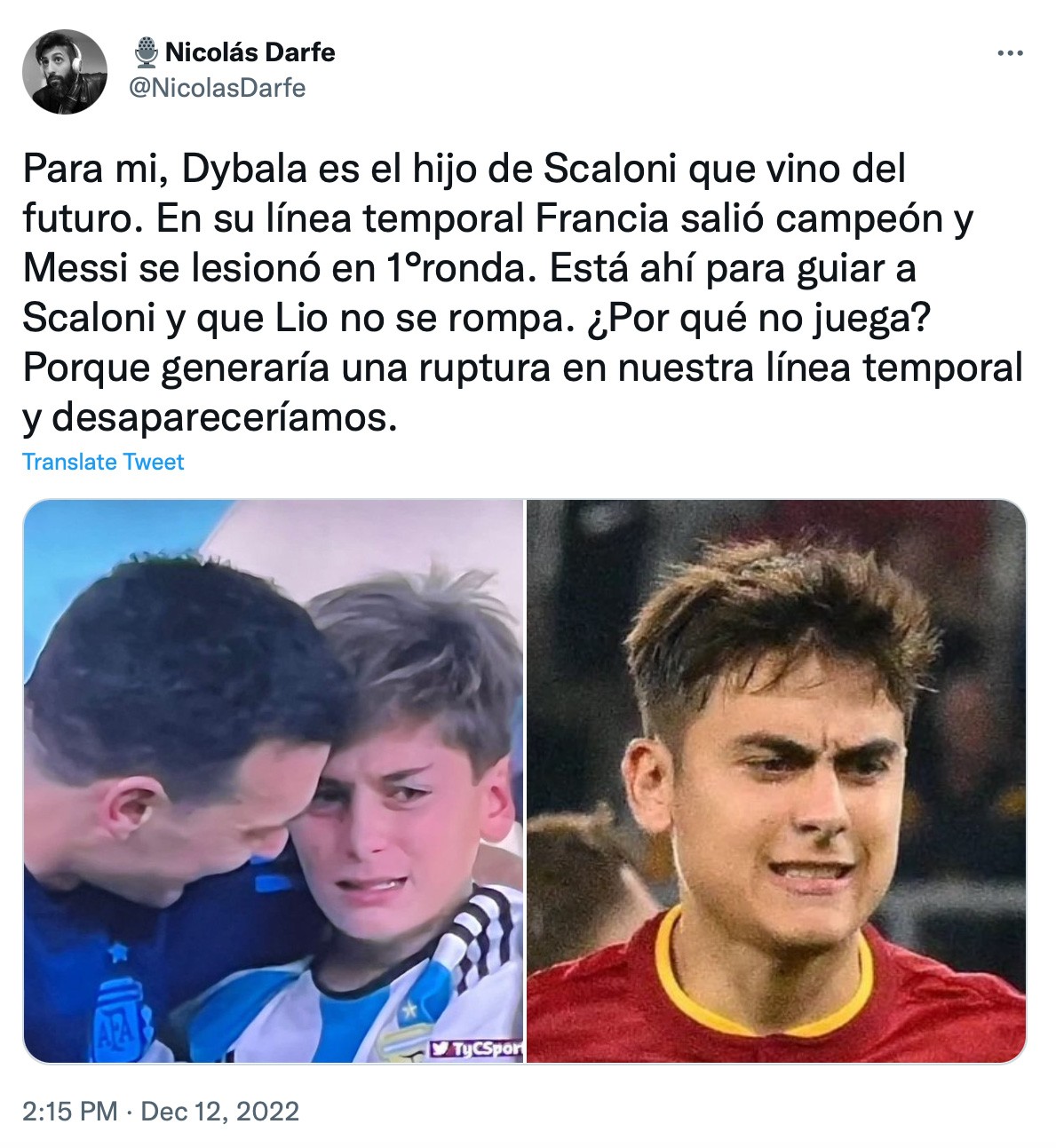1056x1148 pixels.
Task: Open the @NicolasDarfe handle
Action: [218, 88]
